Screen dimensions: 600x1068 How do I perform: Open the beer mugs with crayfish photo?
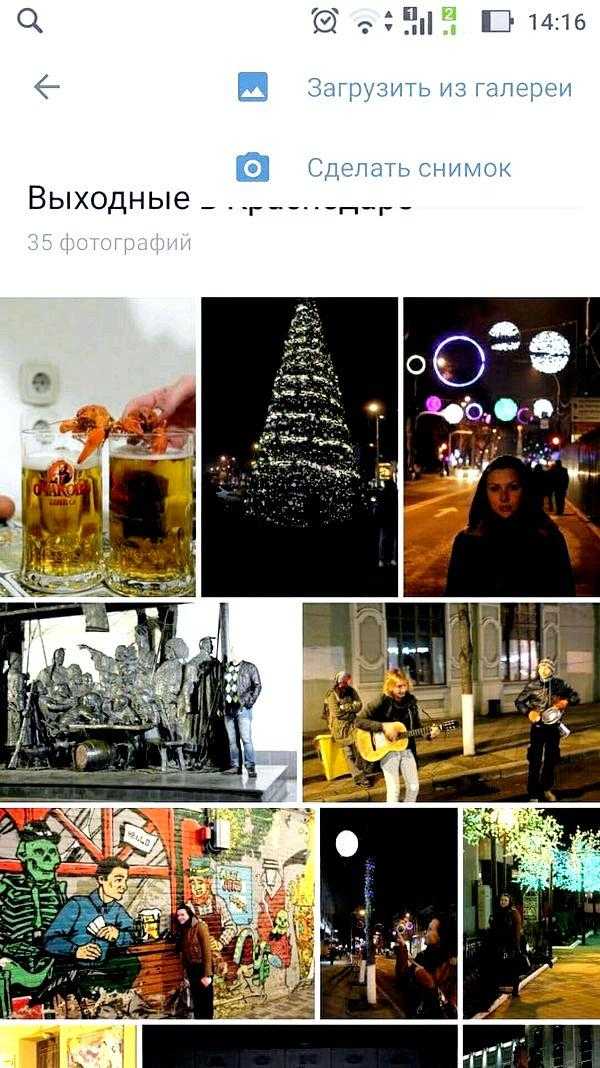(x=98, y=447)
